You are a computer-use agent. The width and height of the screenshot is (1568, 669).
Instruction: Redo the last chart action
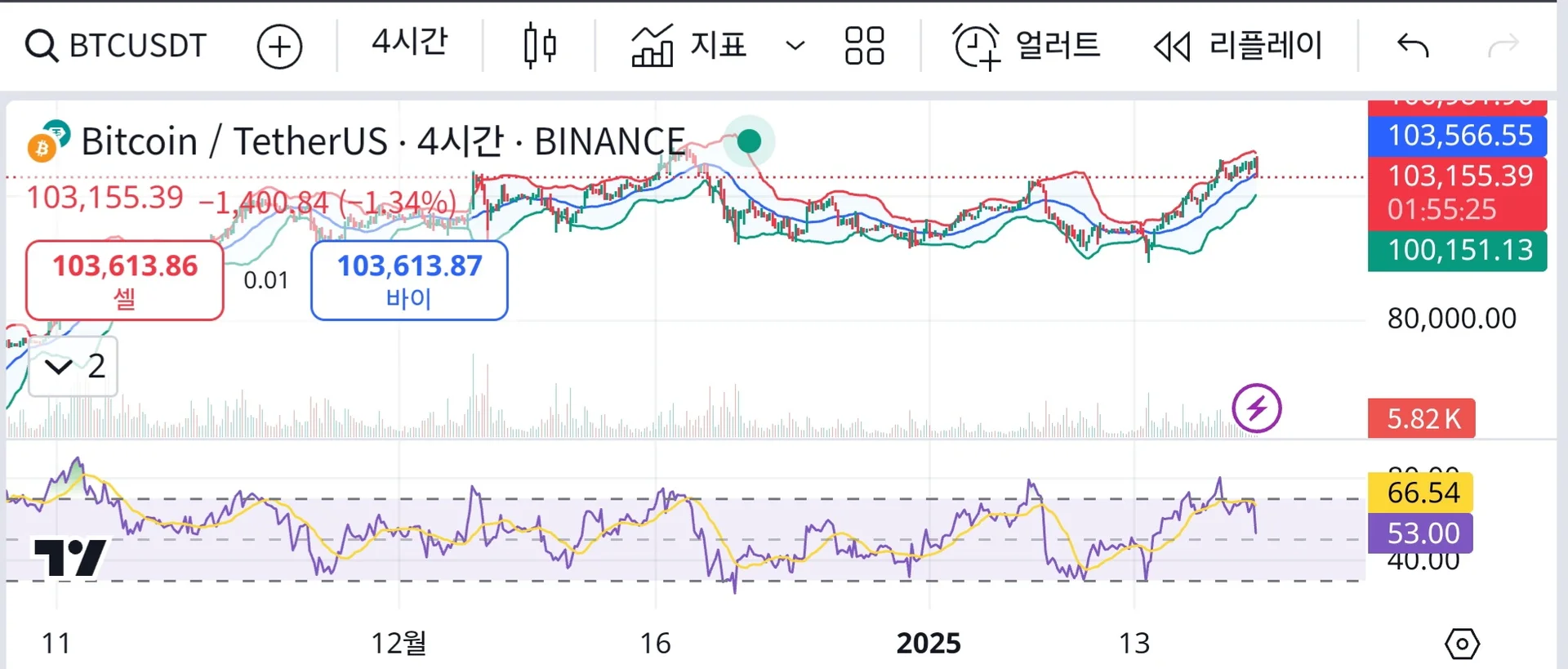point(1503,46)
